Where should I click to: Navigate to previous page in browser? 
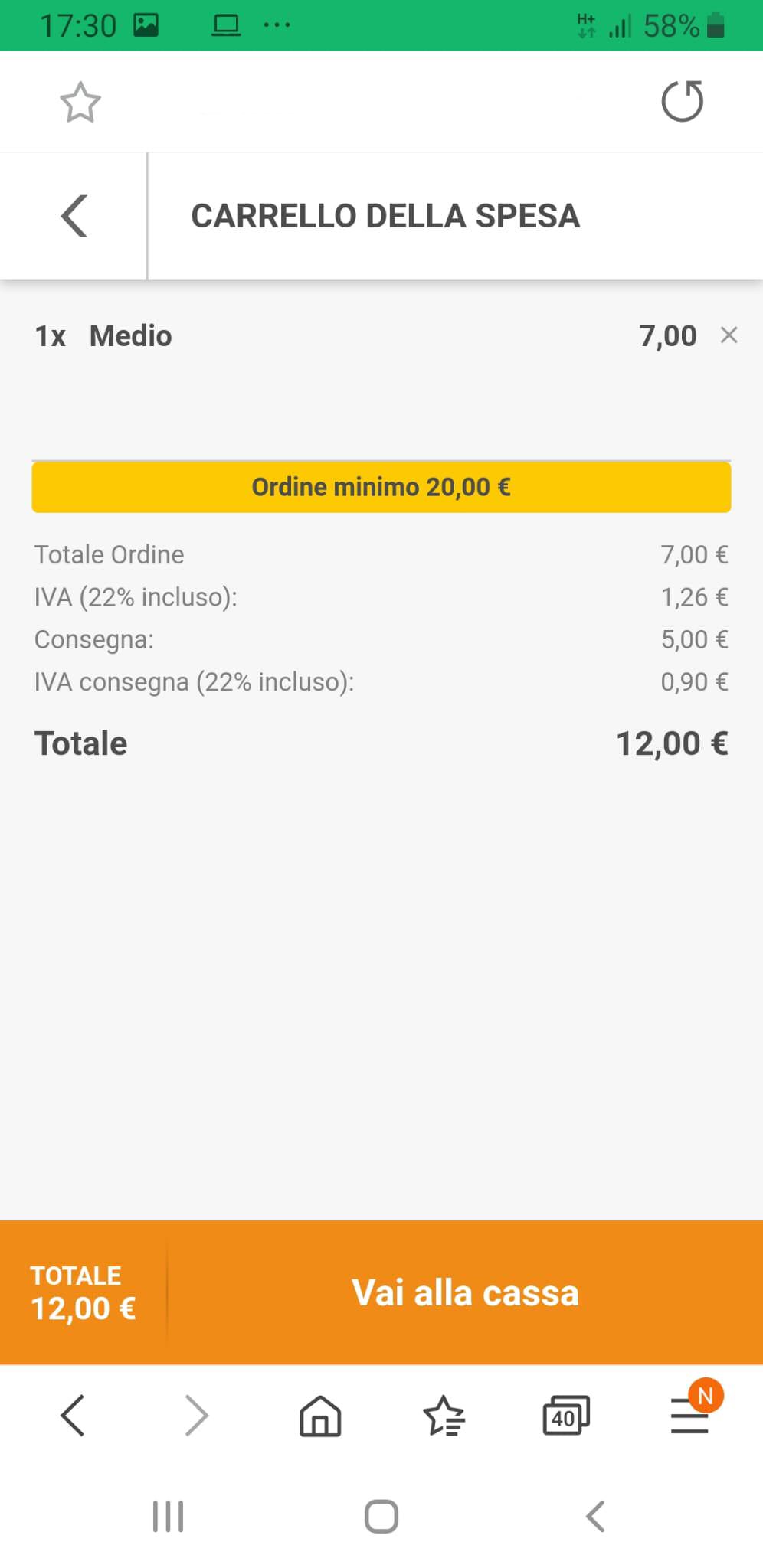[x=73, y=1415]
